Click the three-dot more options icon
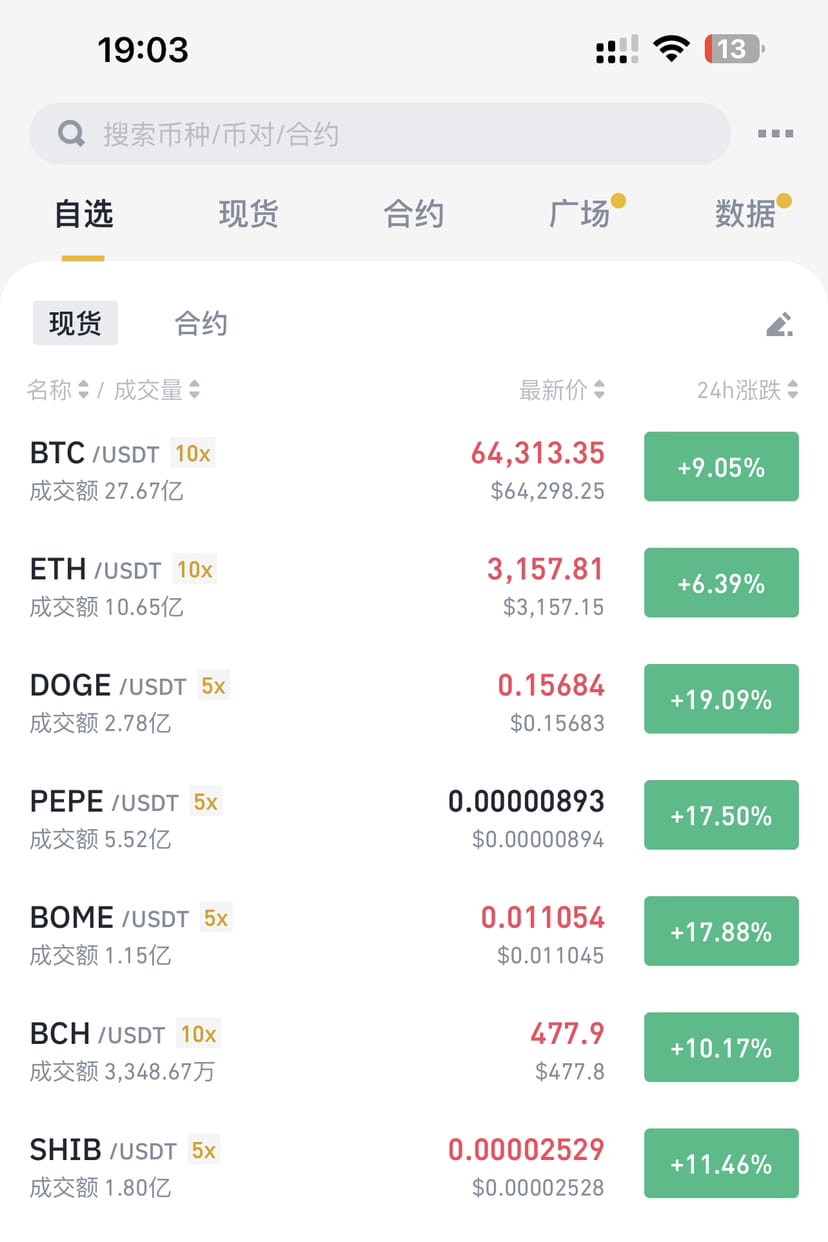The image size is (828, 1242). (775, 132)
